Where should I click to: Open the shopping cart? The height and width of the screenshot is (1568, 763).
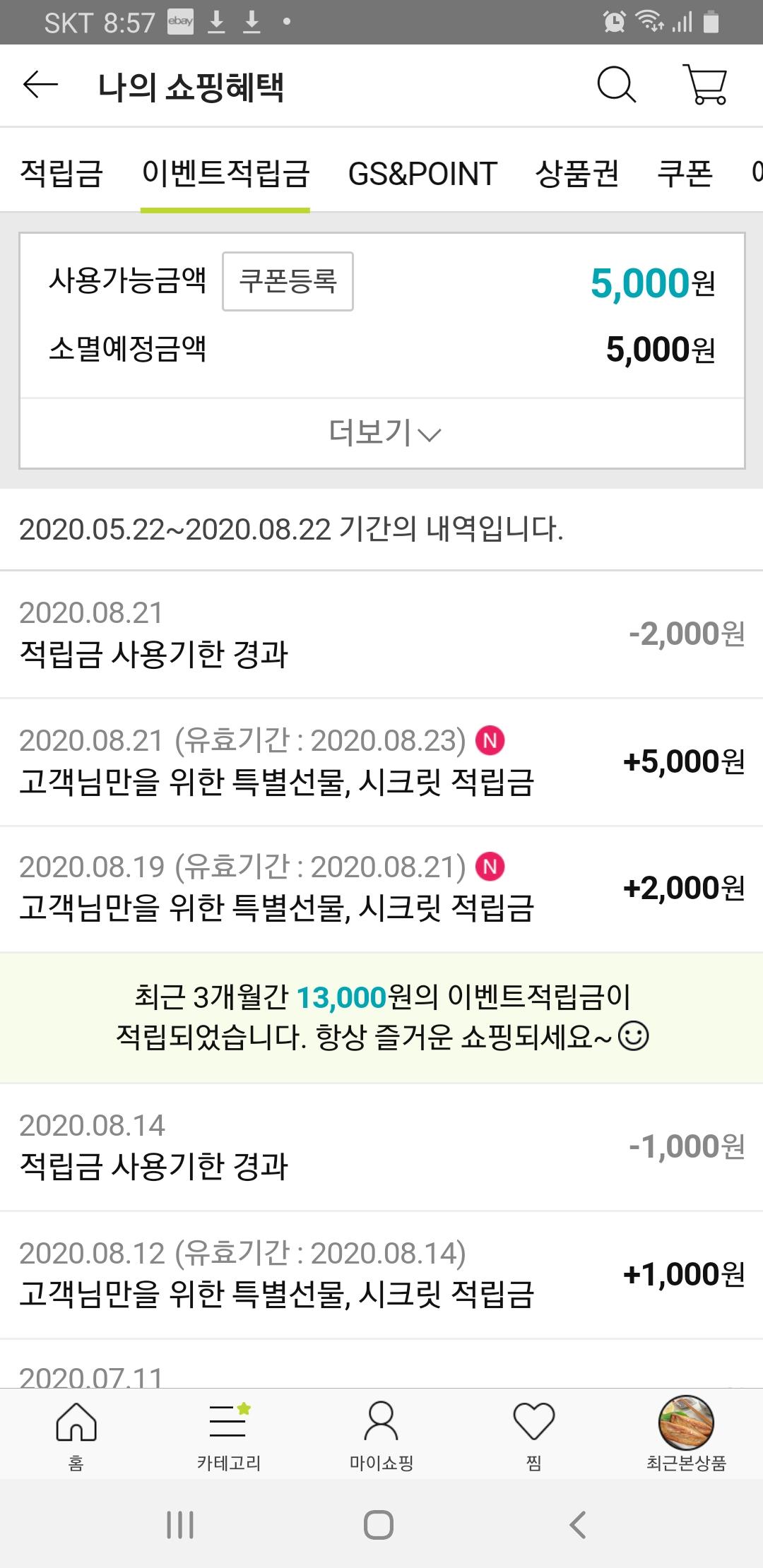pyautogui.click(x=705, y=85)
